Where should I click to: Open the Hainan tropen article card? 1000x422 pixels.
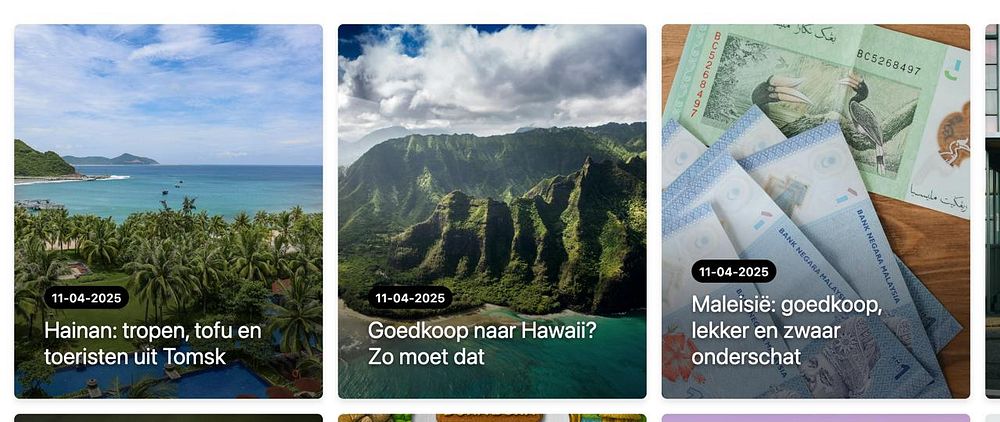pos(153,343)
